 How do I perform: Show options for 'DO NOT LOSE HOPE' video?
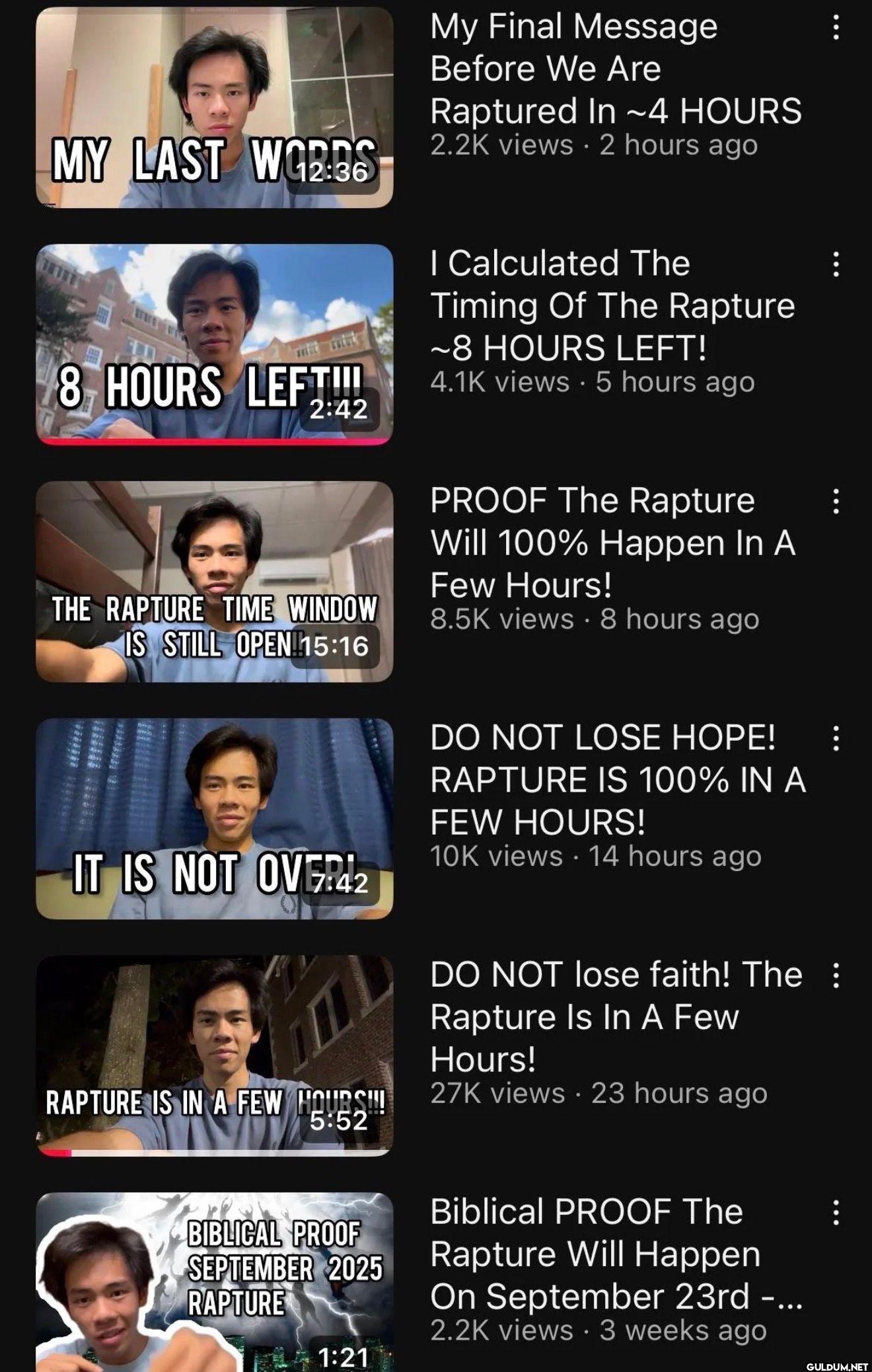836,738
